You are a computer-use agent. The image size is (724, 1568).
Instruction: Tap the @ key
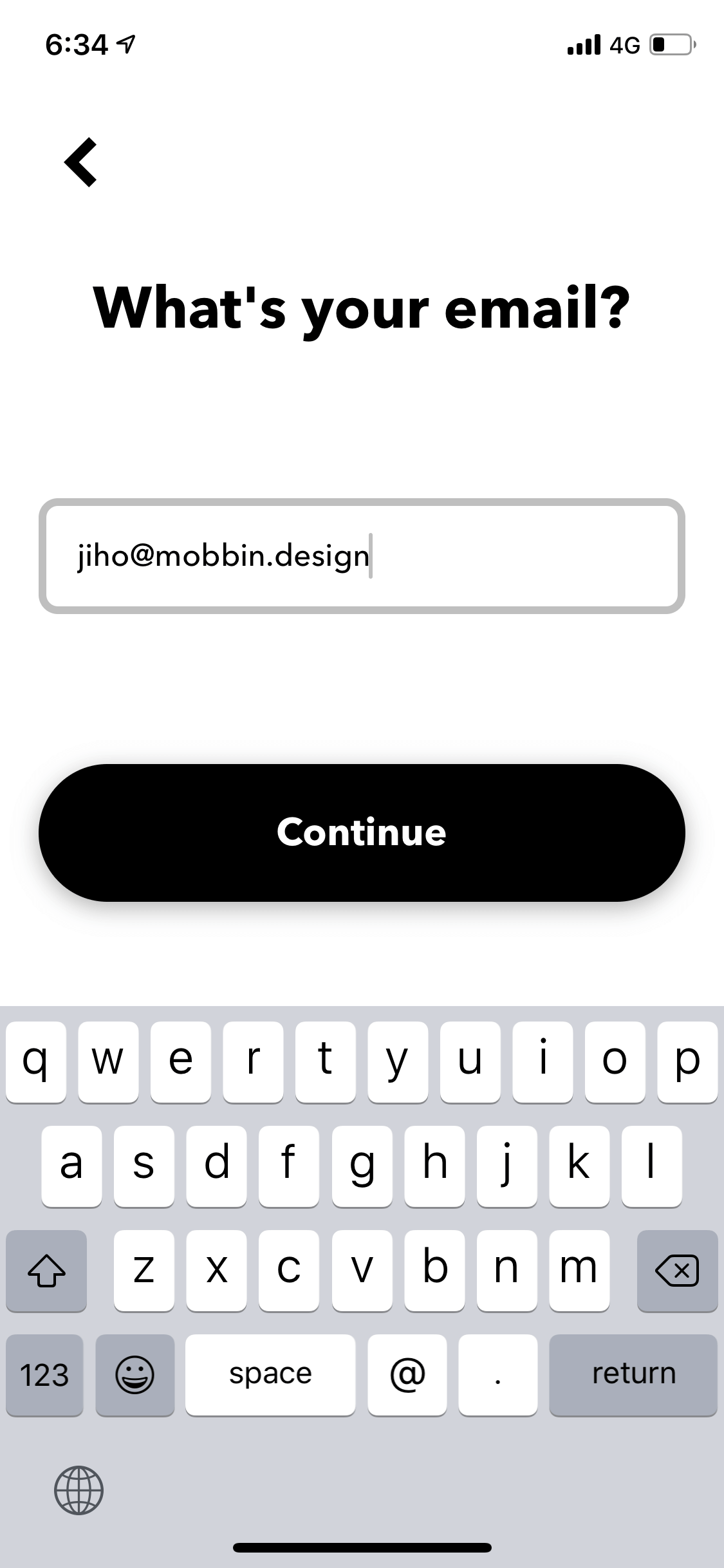click(407, 1374)
